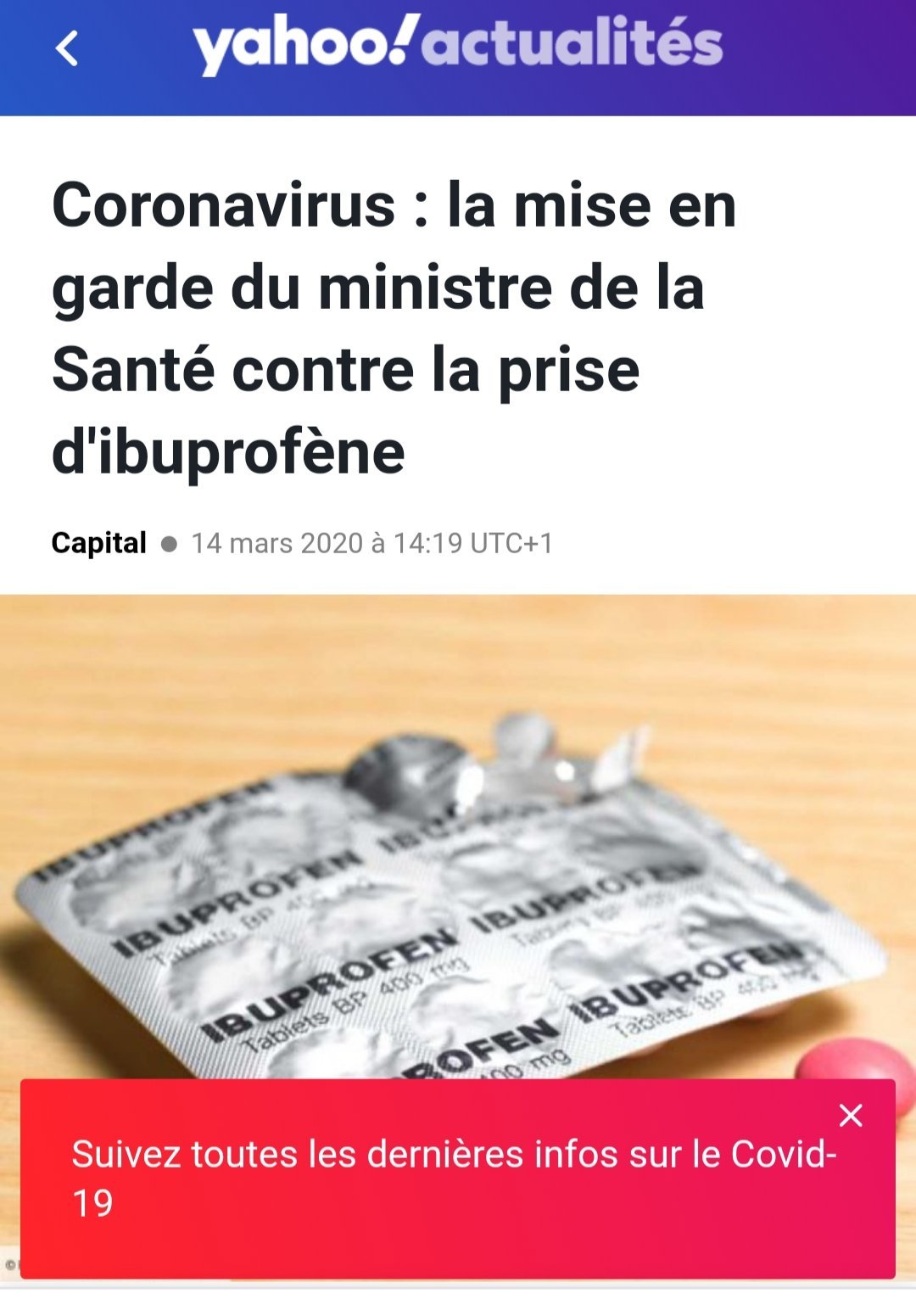
Task: Go back using the header arrow
Action: click(x=67, y=48)
